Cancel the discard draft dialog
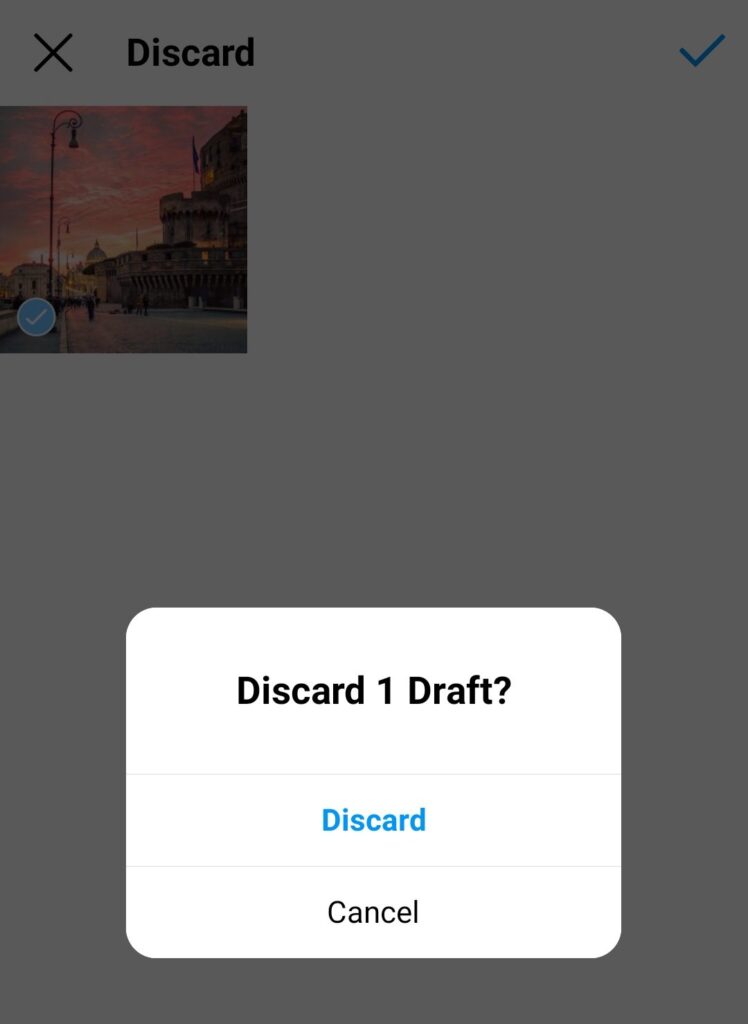 pyautogui.click(x=373, y=912)
